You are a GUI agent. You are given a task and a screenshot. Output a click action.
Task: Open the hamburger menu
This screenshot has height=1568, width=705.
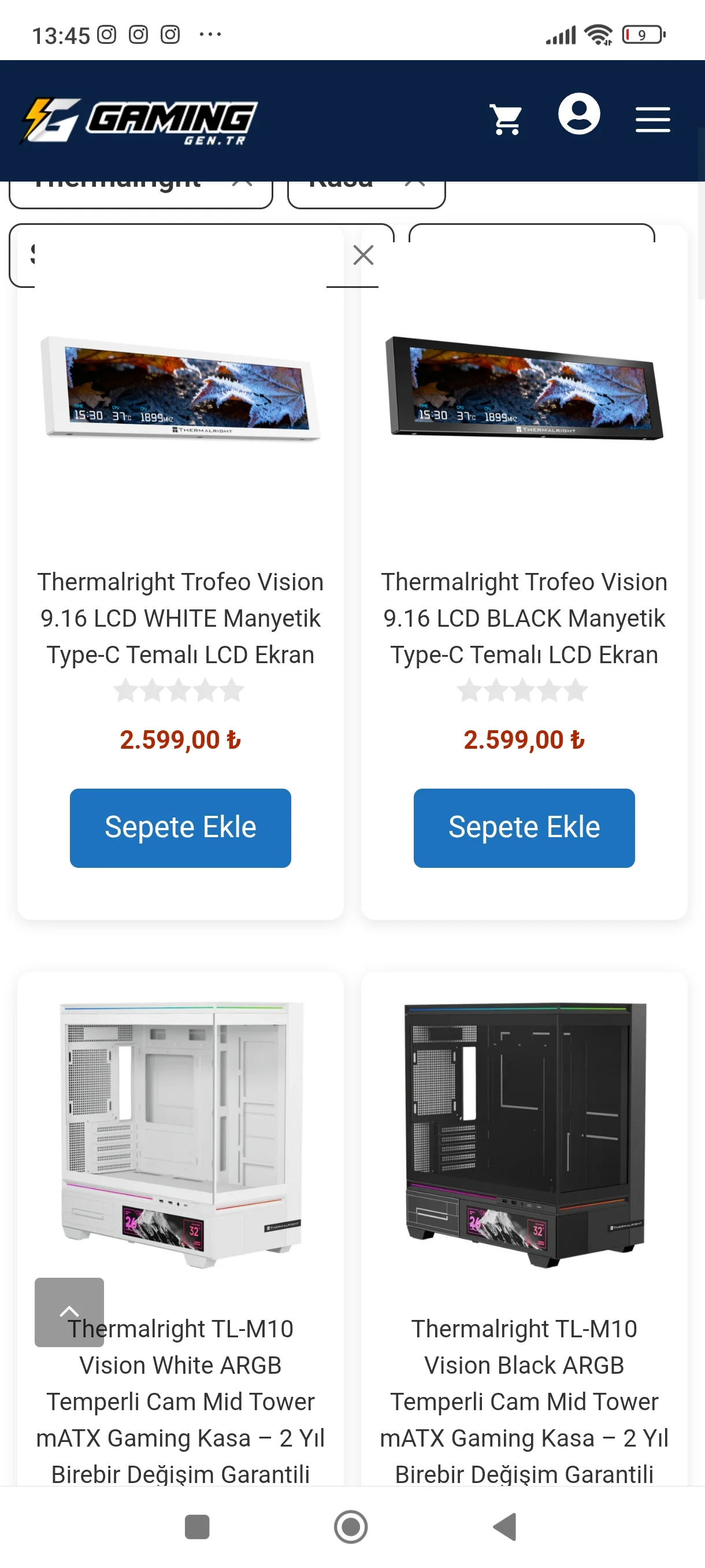coord(652,119)
